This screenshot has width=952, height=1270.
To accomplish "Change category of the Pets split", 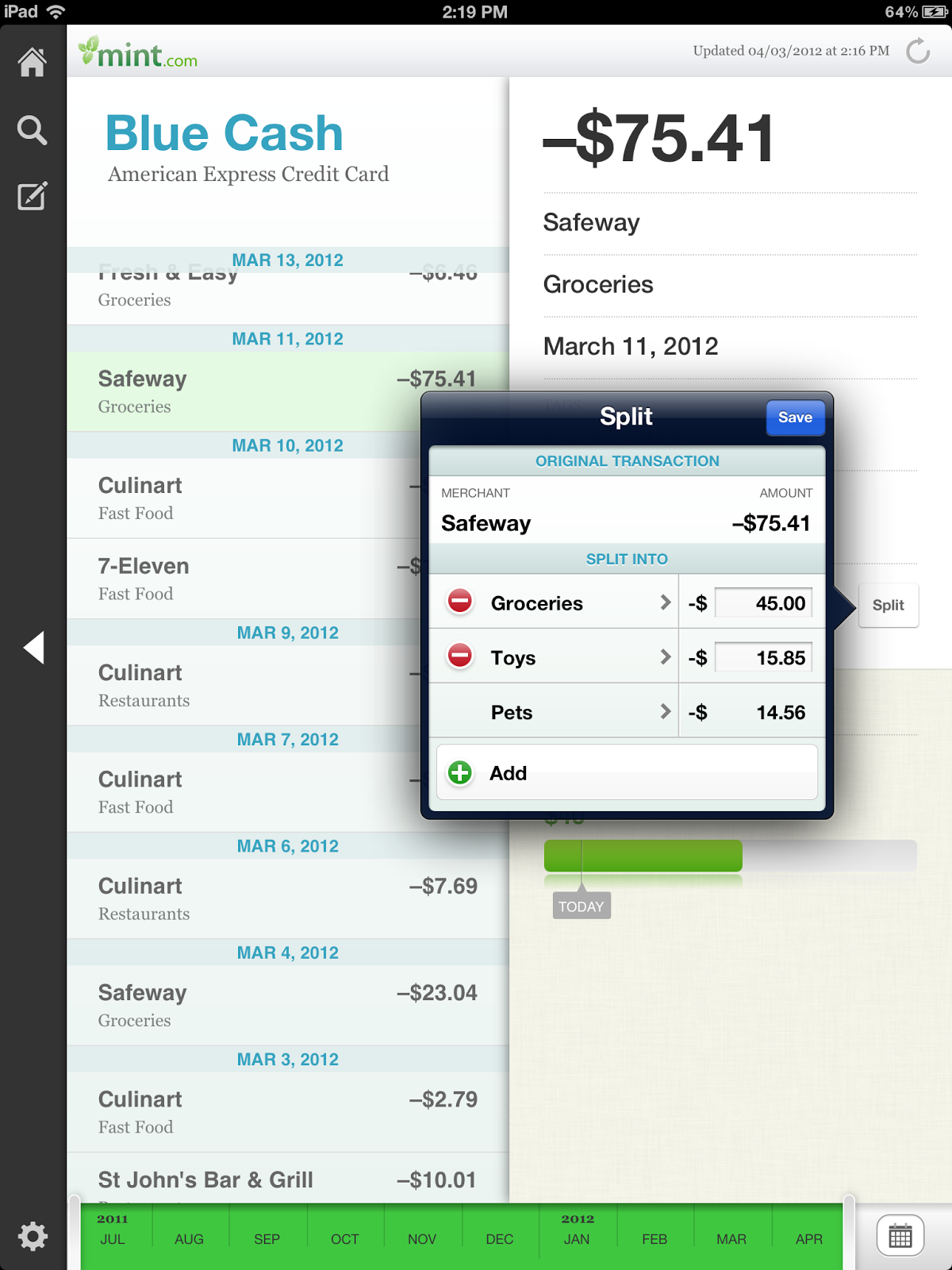I will [579, 713].
